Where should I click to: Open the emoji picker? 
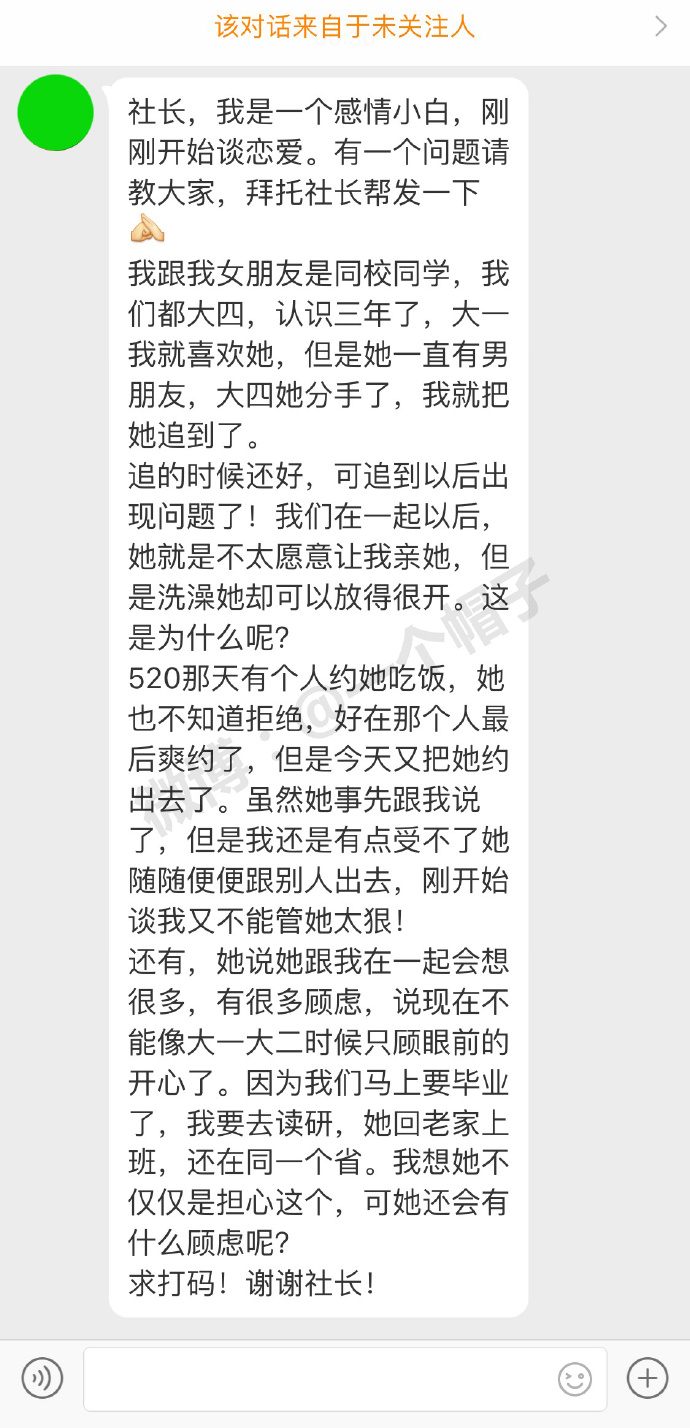click(575, 1379)
